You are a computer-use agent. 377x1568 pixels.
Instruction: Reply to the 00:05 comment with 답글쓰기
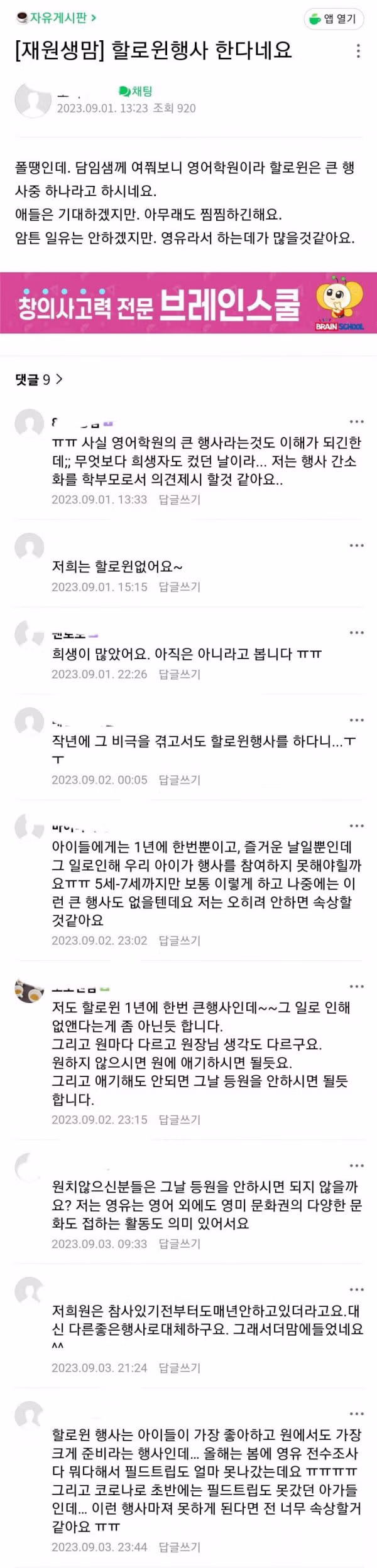[179, 780]
